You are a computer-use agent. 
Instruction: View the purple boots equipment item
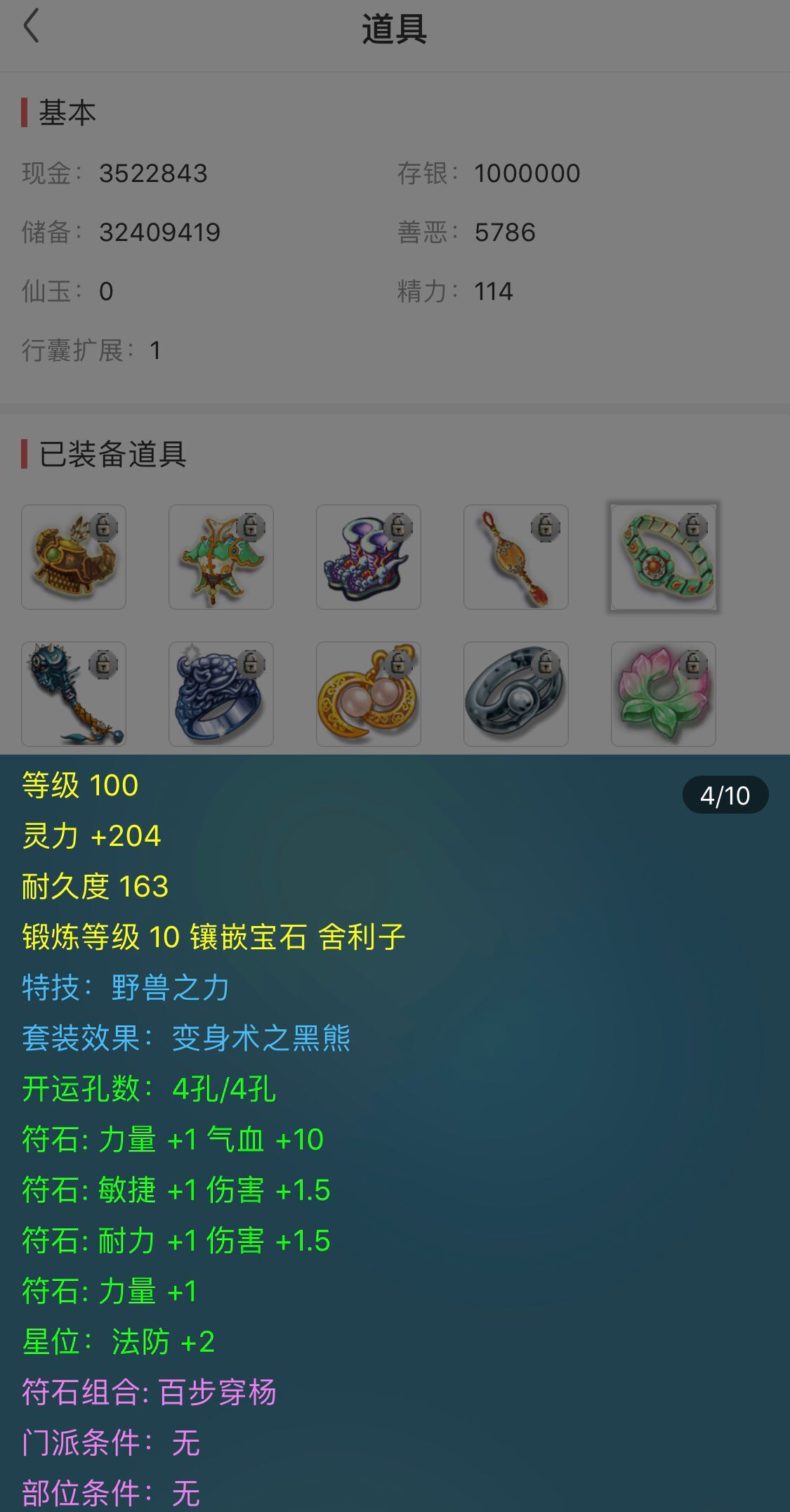369,557
